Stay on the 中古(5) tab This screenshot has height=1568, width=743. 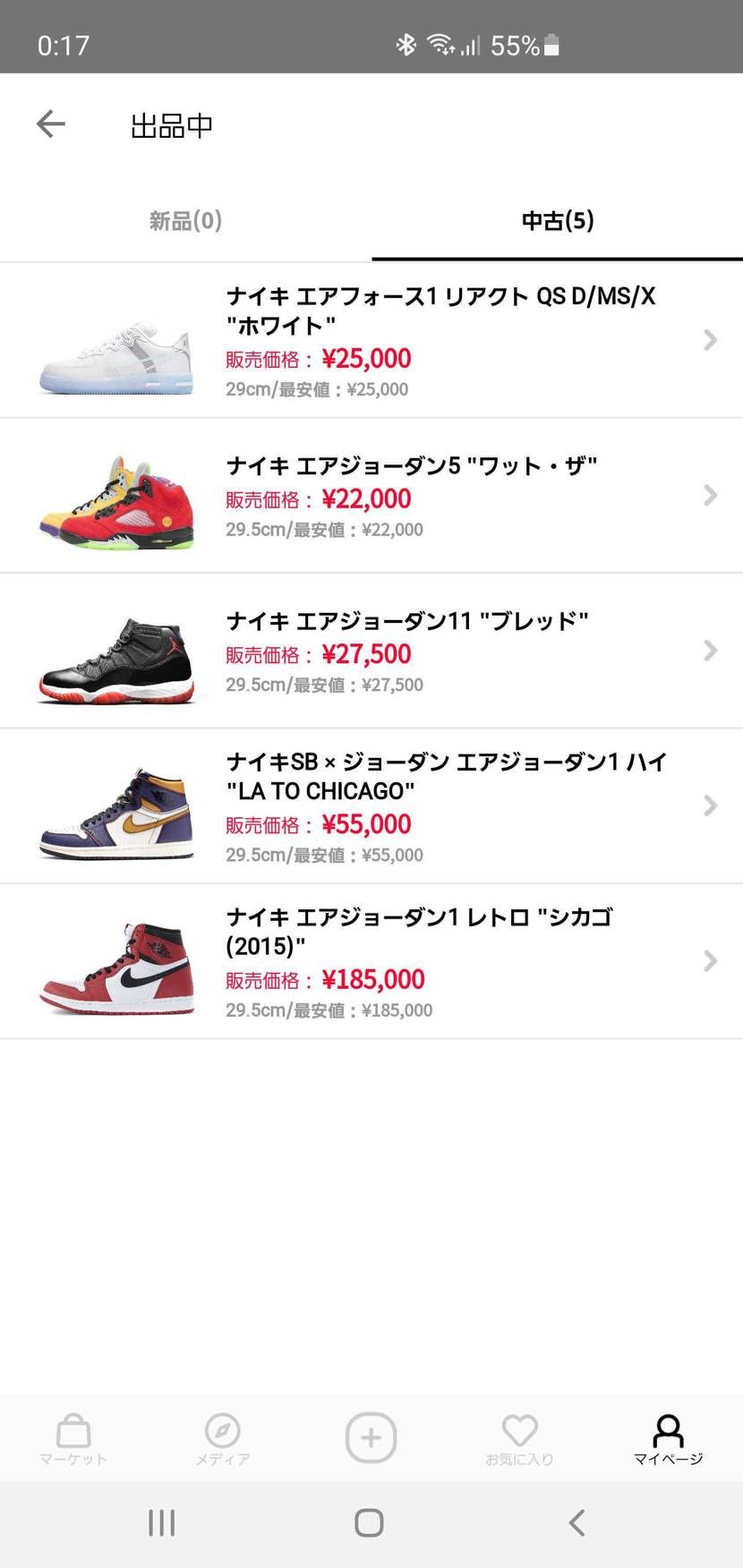coord(556,221)
